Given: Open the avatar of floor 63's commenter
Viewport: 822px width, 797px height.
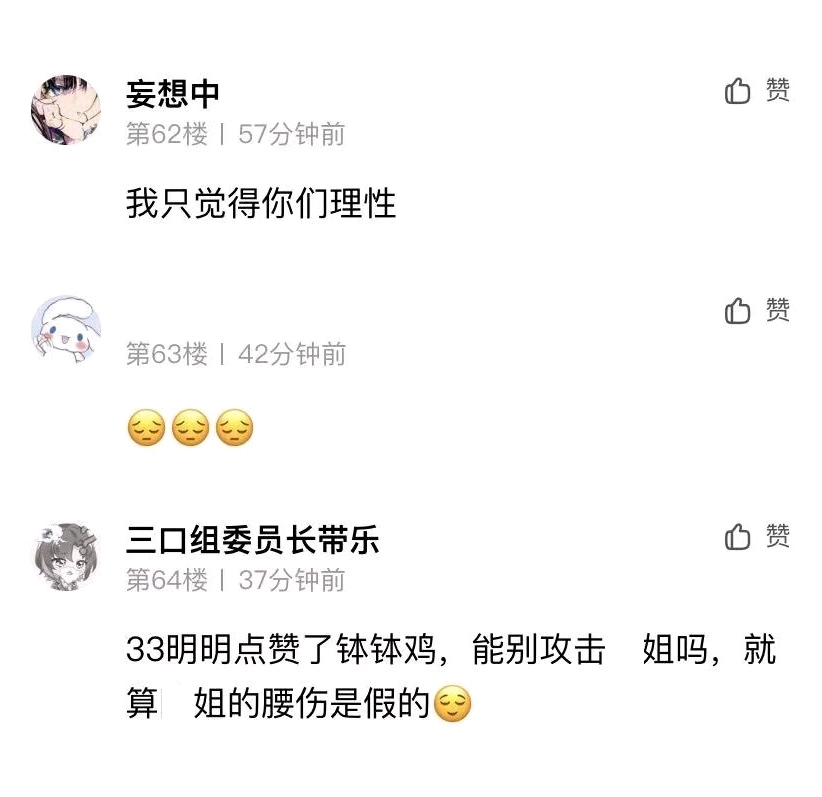Looking at the screenshot, I should pos(66,328).
